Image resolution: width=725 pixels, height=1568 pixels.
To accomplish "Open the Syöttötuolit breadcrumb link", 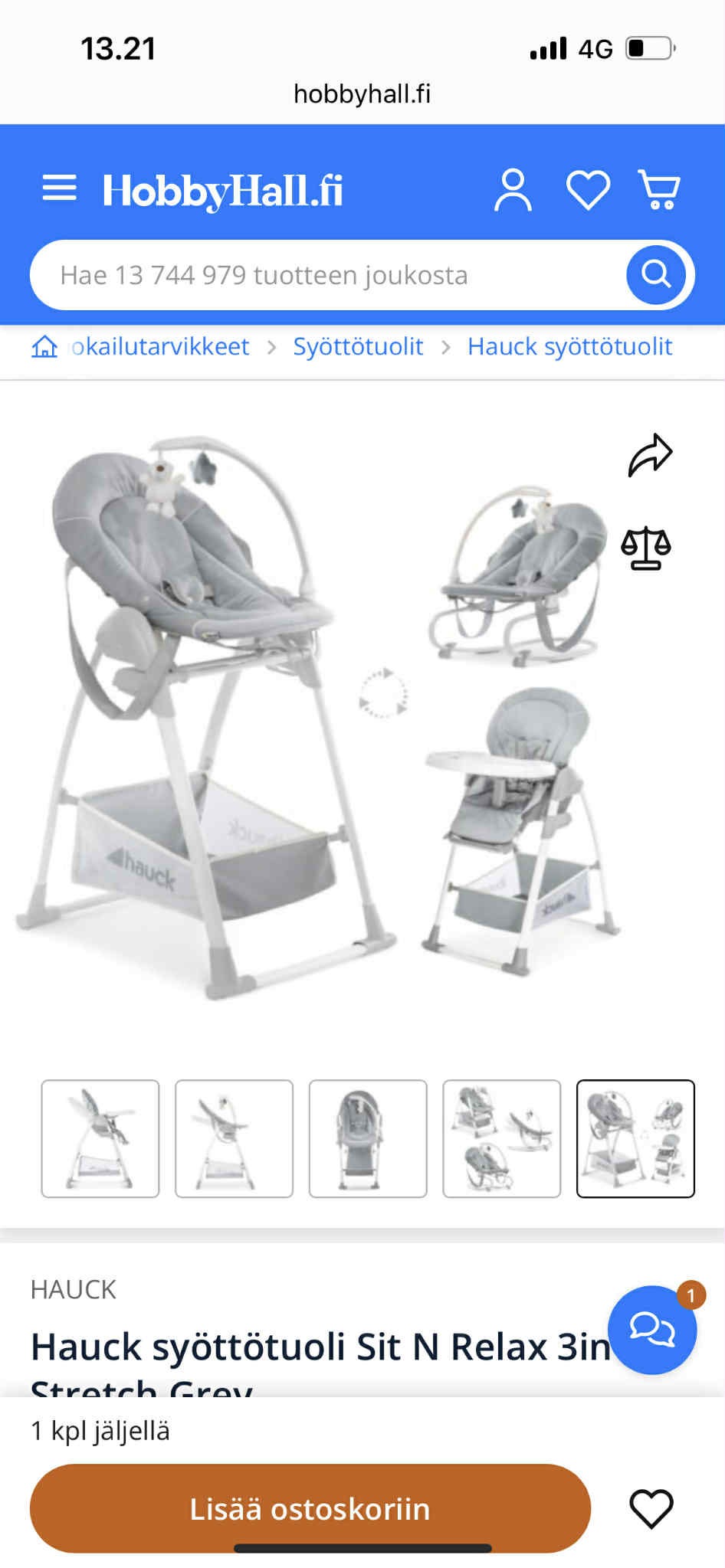I will tap(358, 347).
